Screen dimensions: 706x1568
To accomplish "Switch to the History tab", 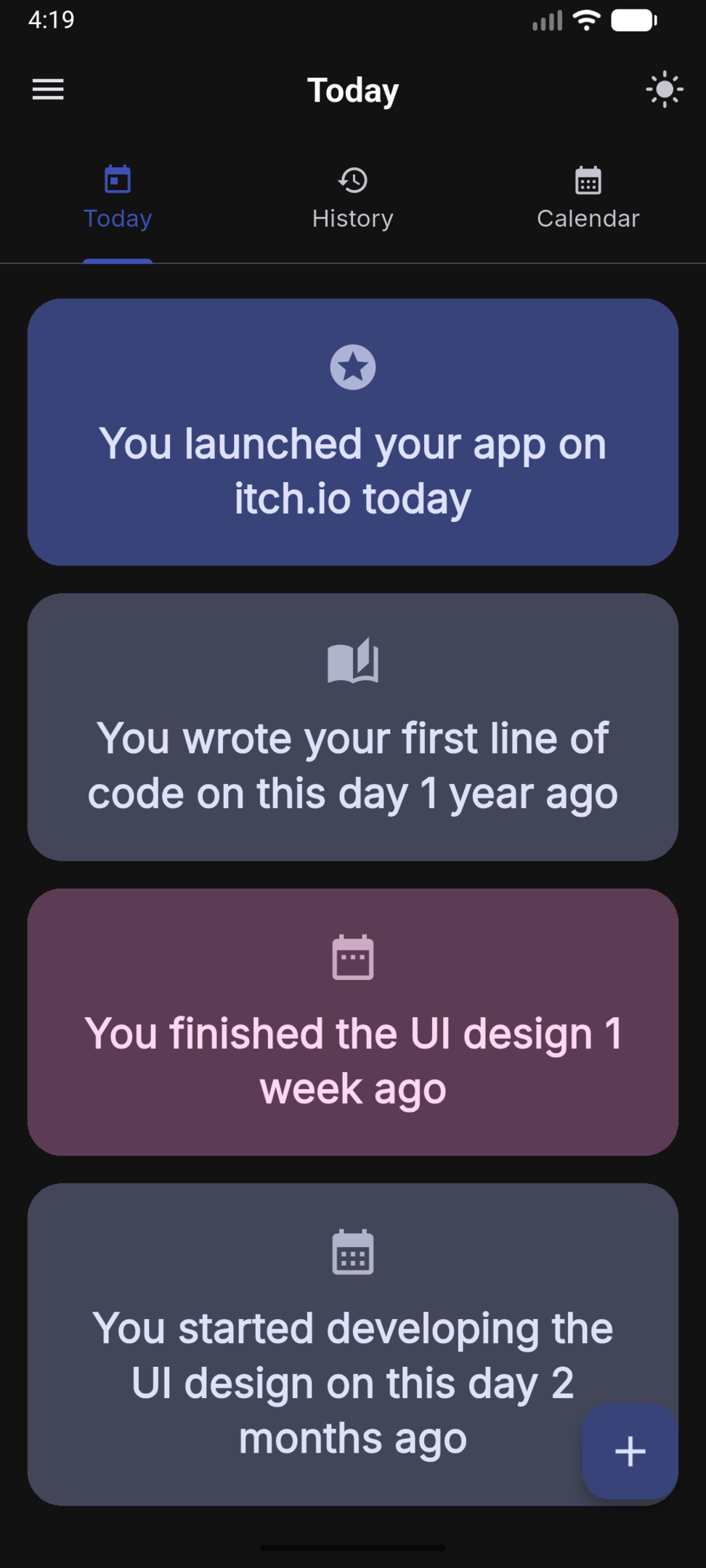I will (353, 198).
